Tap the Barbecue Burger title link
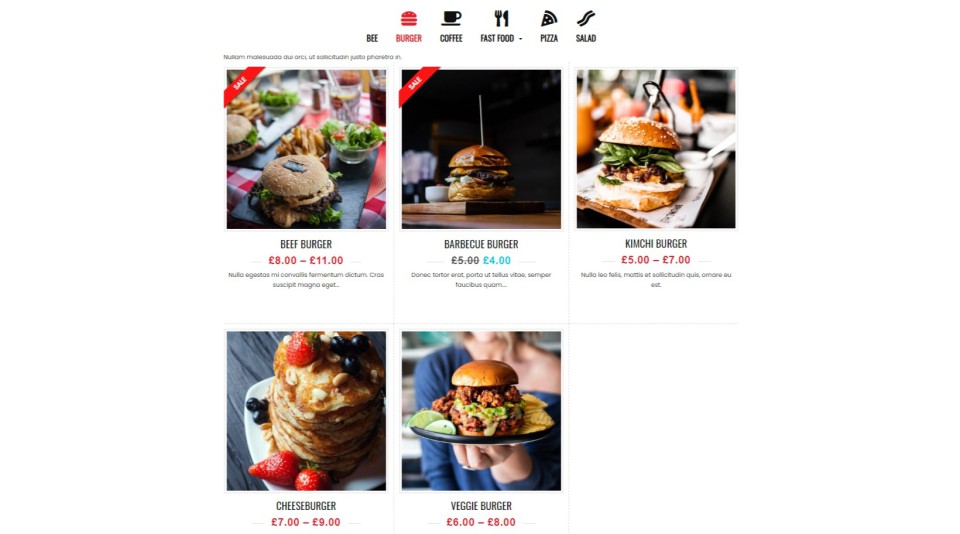 click(x=481, y=244)
